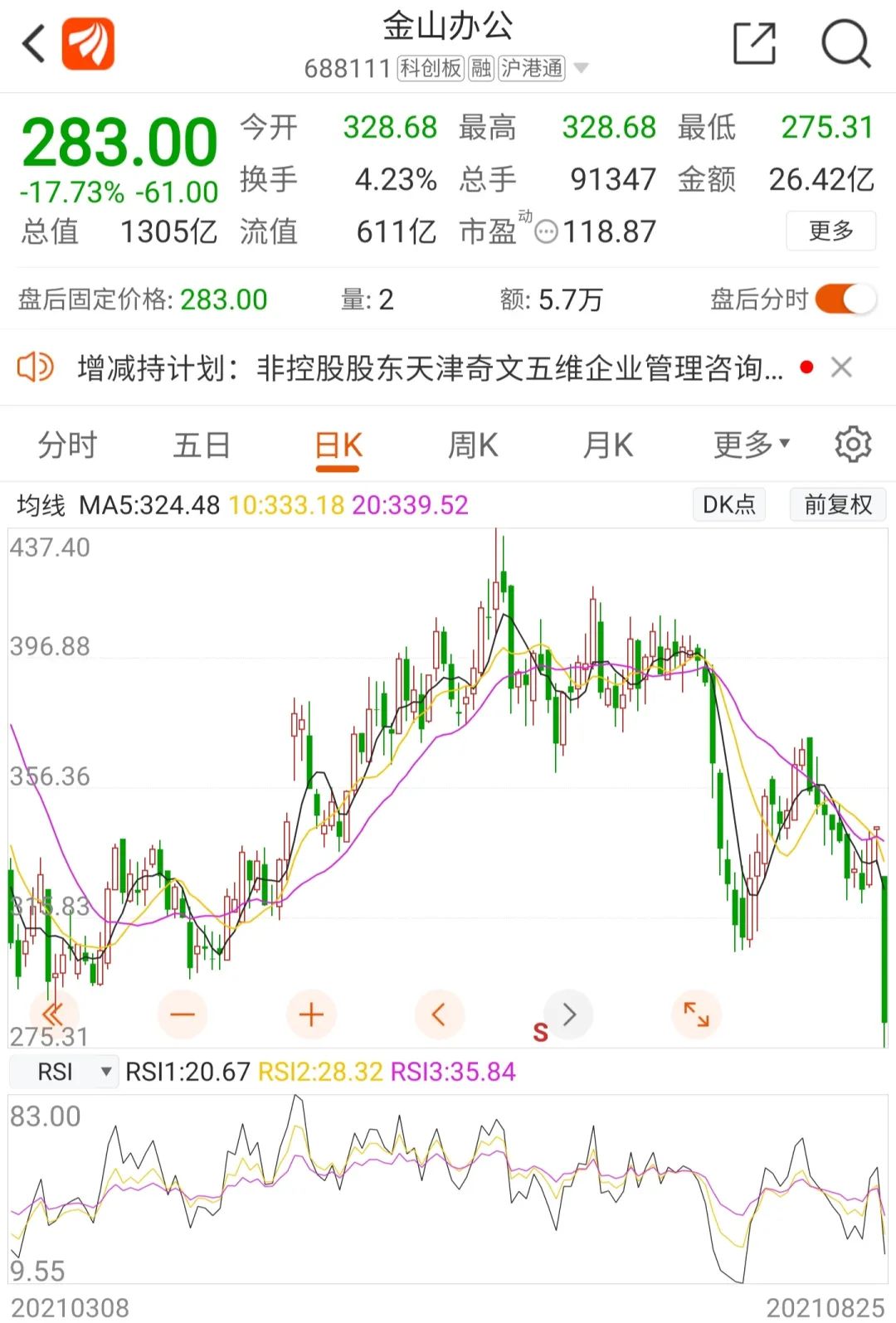896x1323 pixels.
Task: Enter fullscreen chart with expand icon
Action: coord(697,1014)
